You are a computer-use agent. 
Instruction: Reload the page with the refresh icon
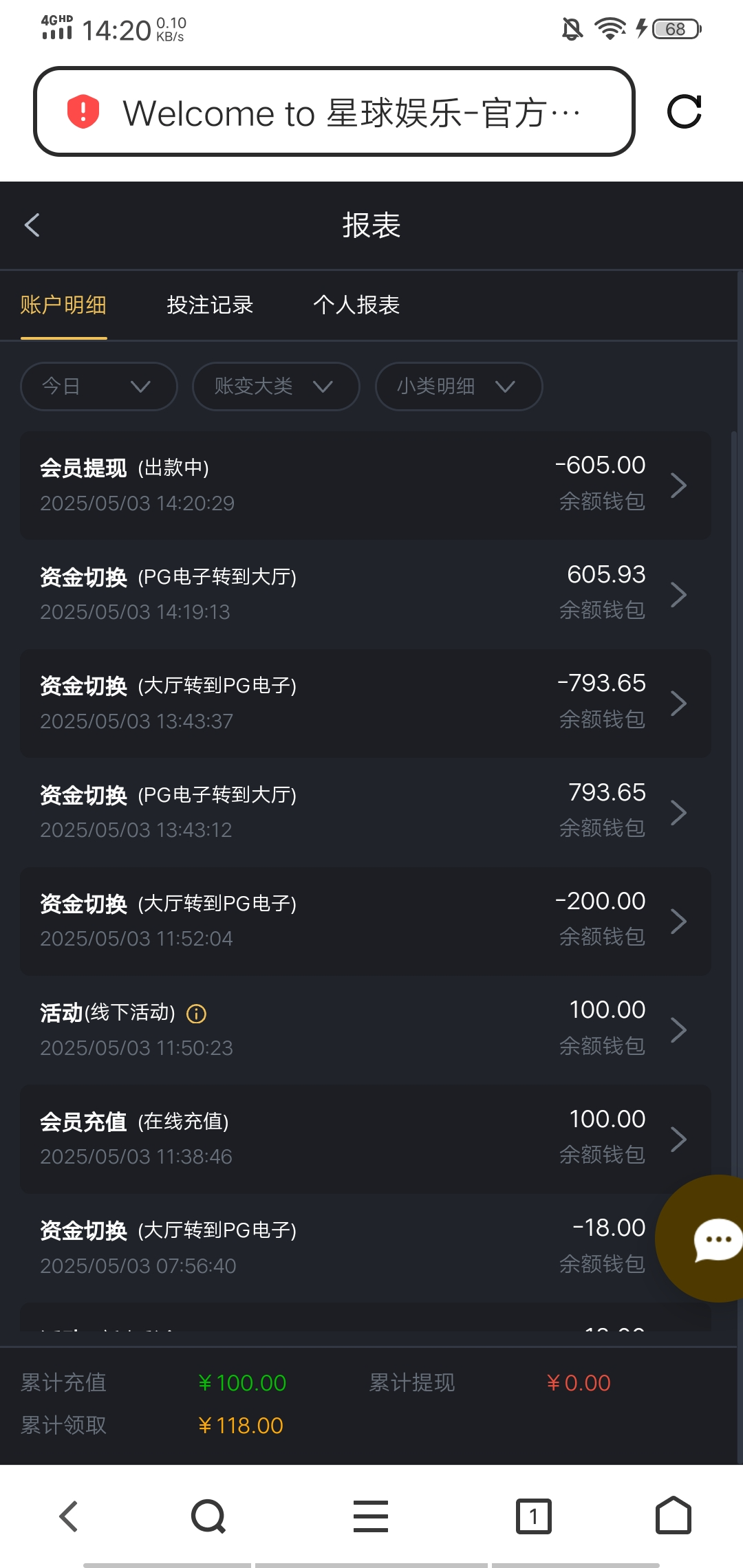(x=685, y=112)
